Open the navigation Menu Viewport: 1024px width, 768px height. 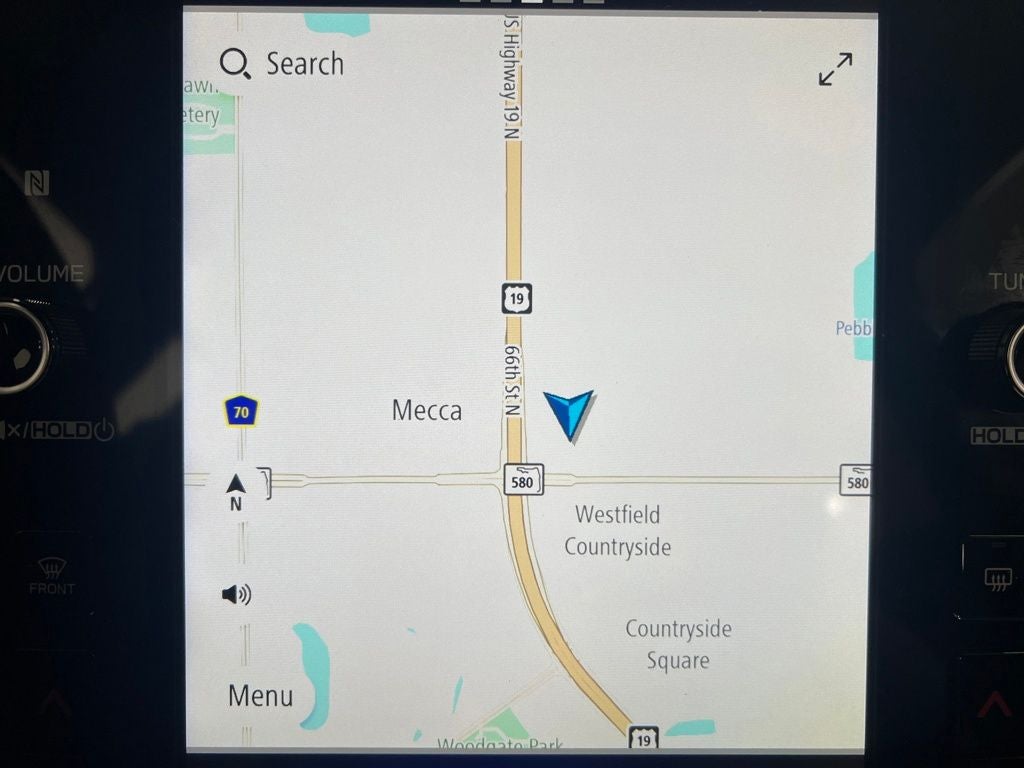point(260,695)
